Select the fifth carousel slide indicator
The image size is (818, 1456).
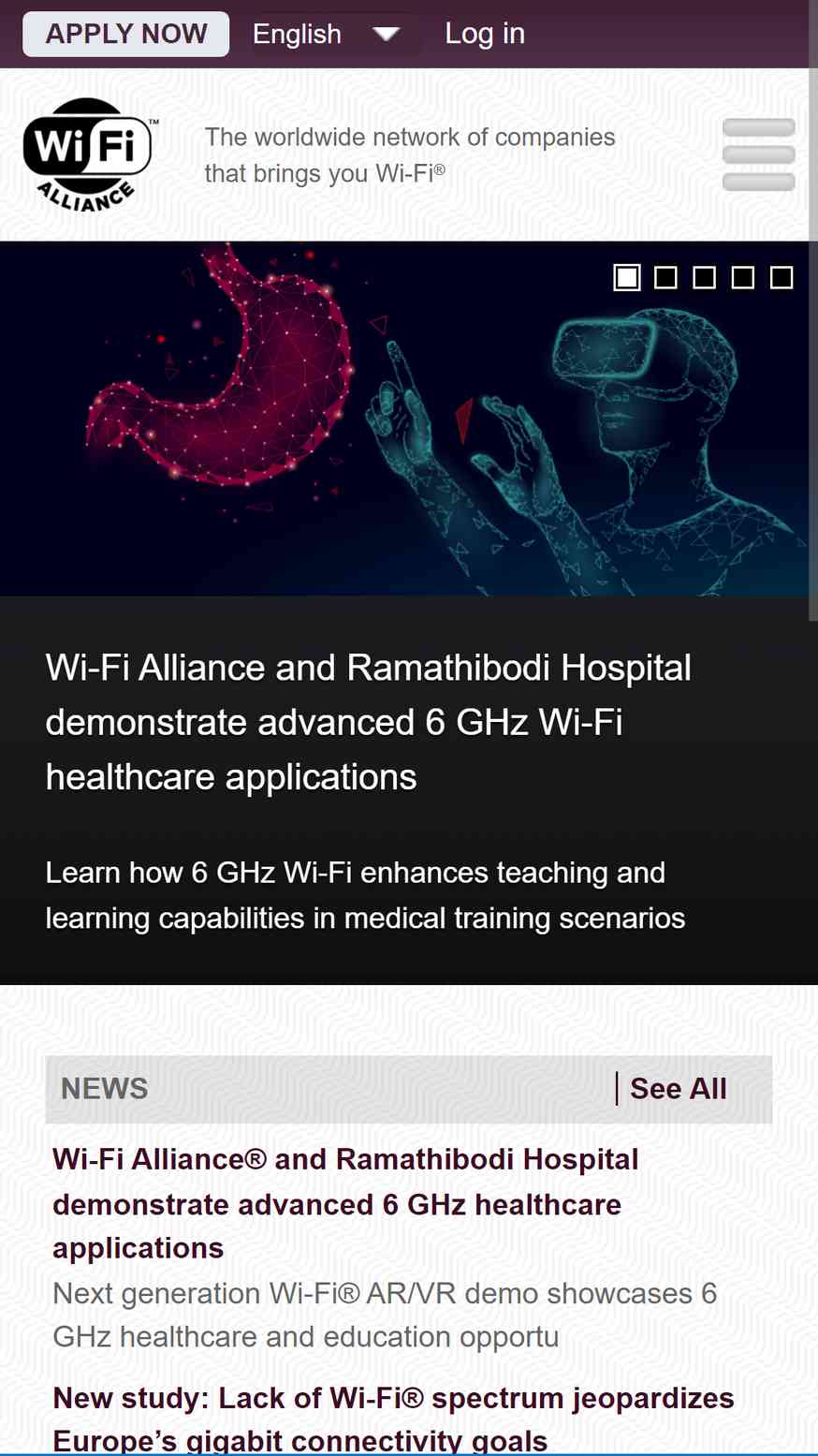pyautogui.click(x=781, y=278)
